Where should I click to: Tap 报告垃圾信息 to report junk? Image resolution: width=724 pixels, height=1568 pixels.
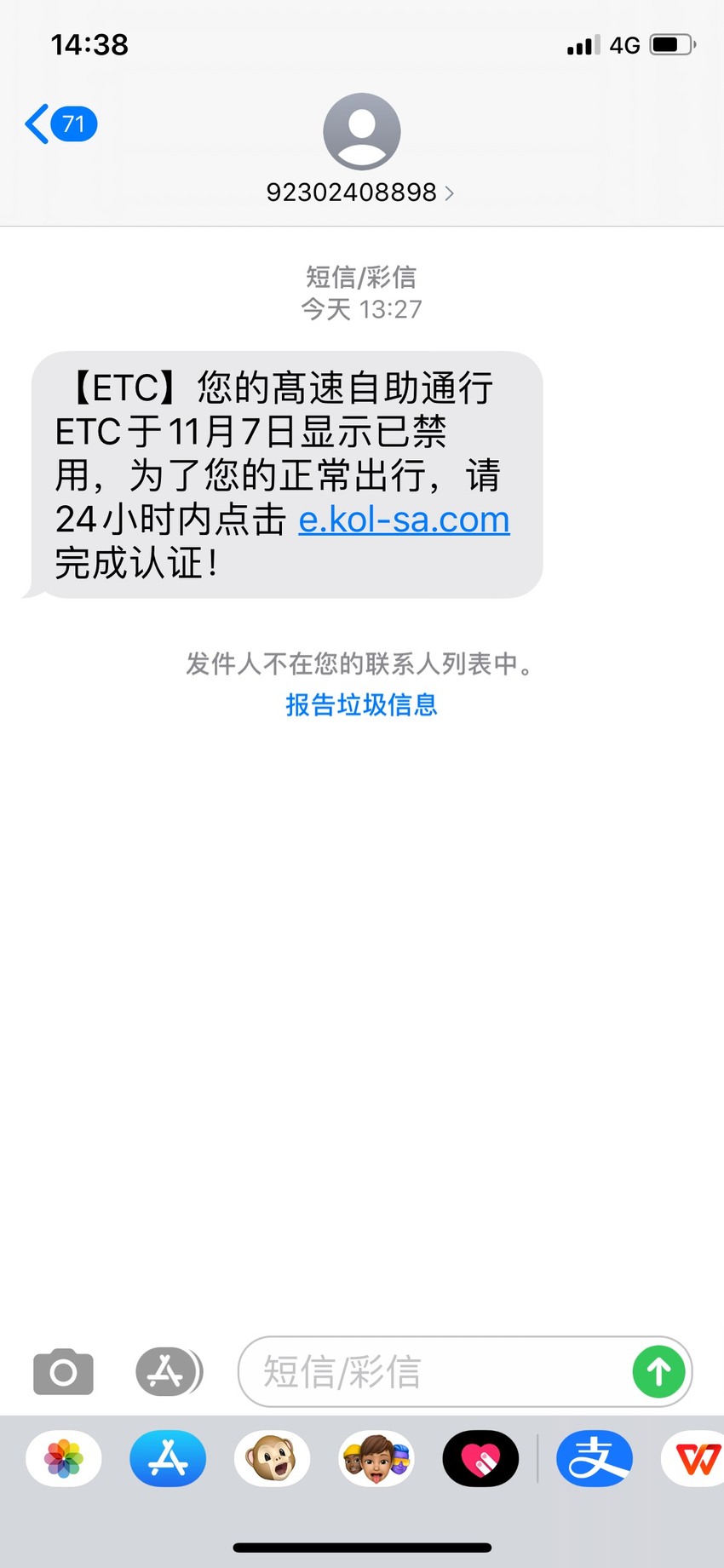pyautogui.click(x=361, y=705)
